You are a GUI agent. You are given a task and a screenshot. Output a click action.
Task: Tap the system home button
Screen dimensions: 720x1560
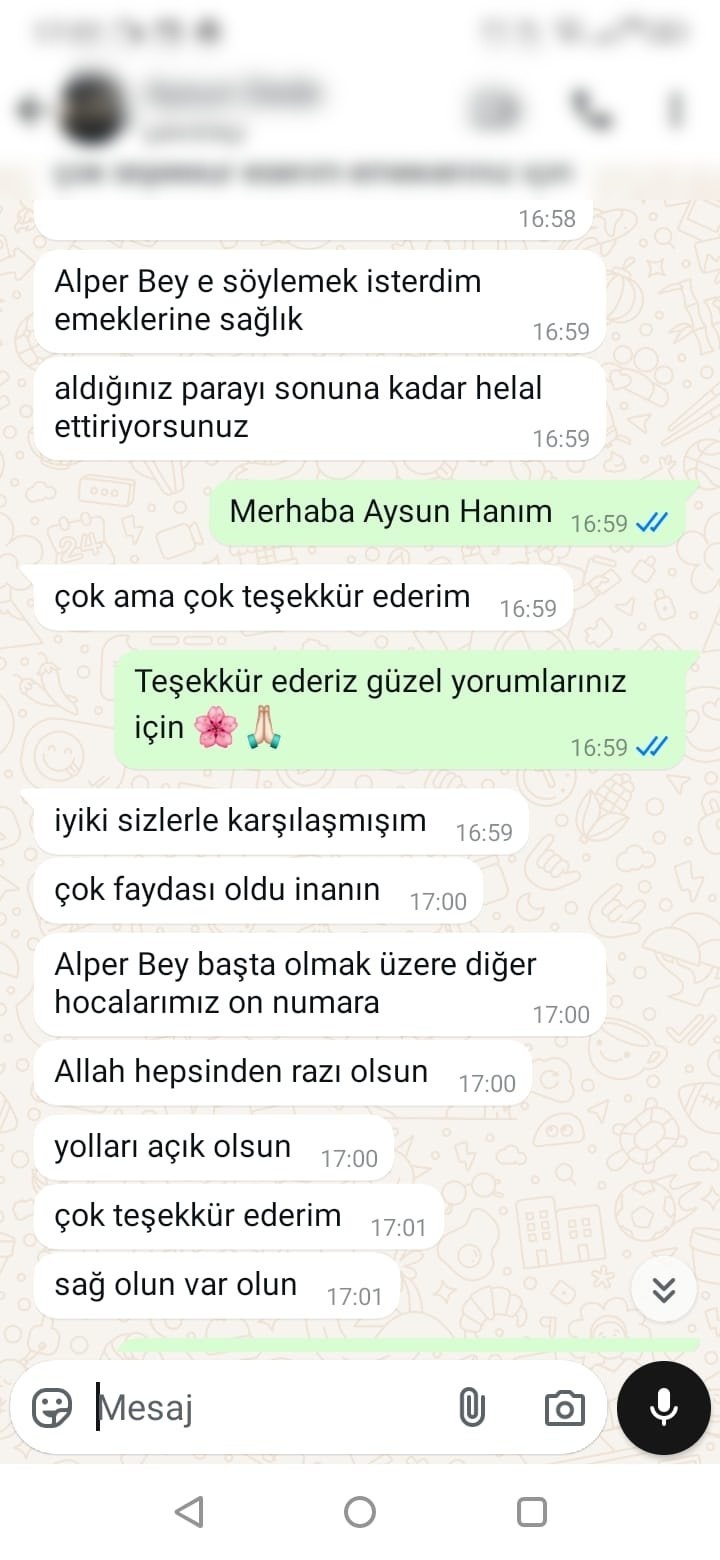pos(360,1511)
